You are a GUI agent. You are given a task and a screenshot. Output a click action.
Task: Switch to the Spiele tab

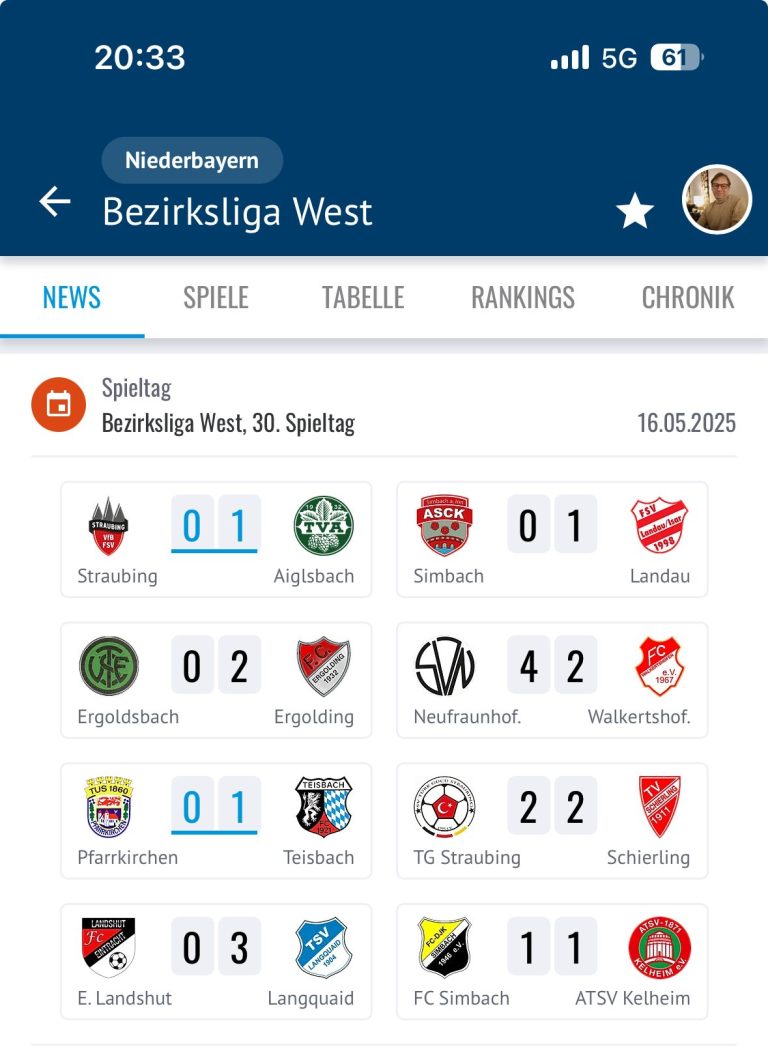coord(216,298)
